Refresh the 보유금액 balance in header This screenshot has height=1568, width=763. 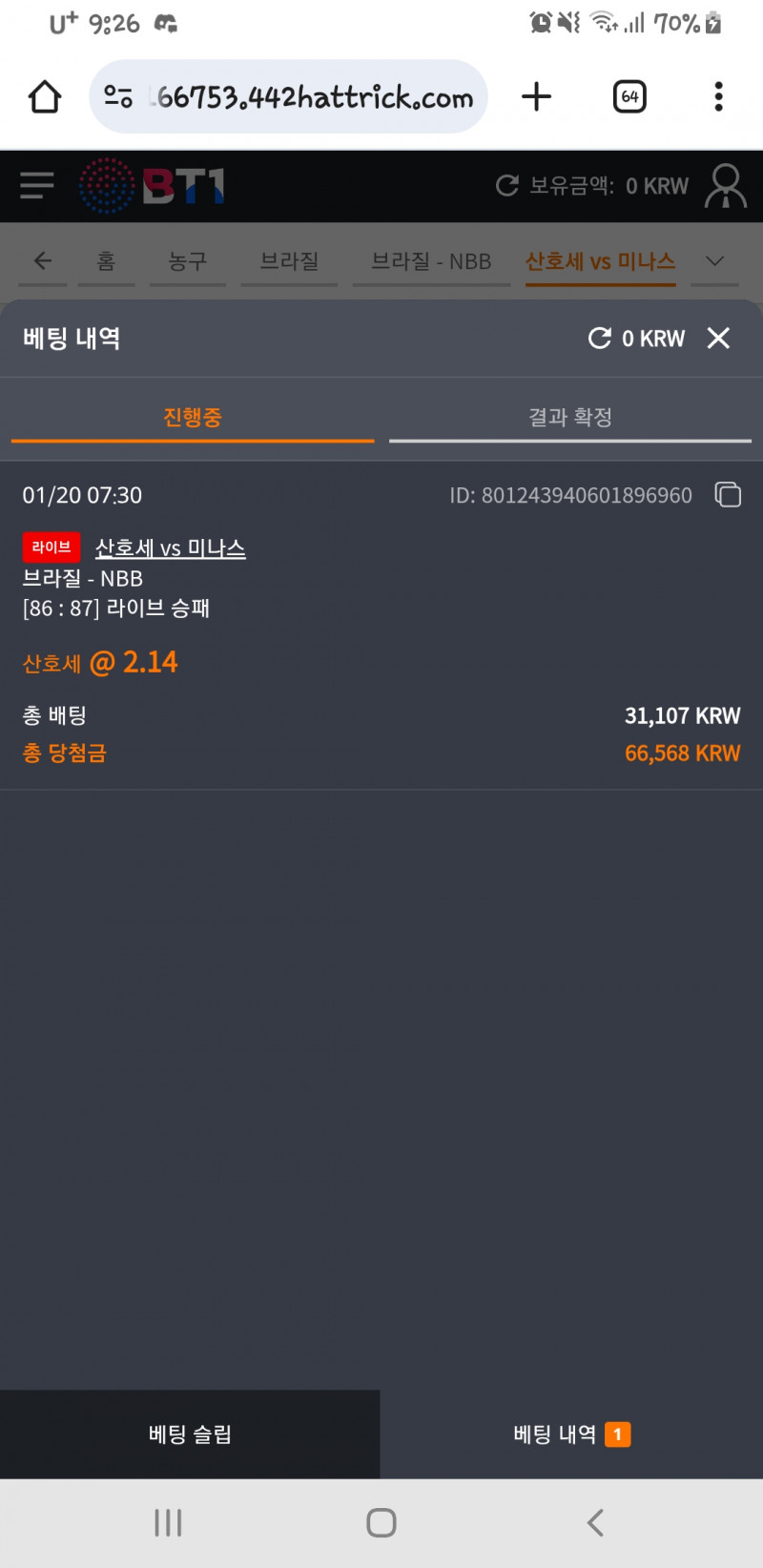(507, 185)
